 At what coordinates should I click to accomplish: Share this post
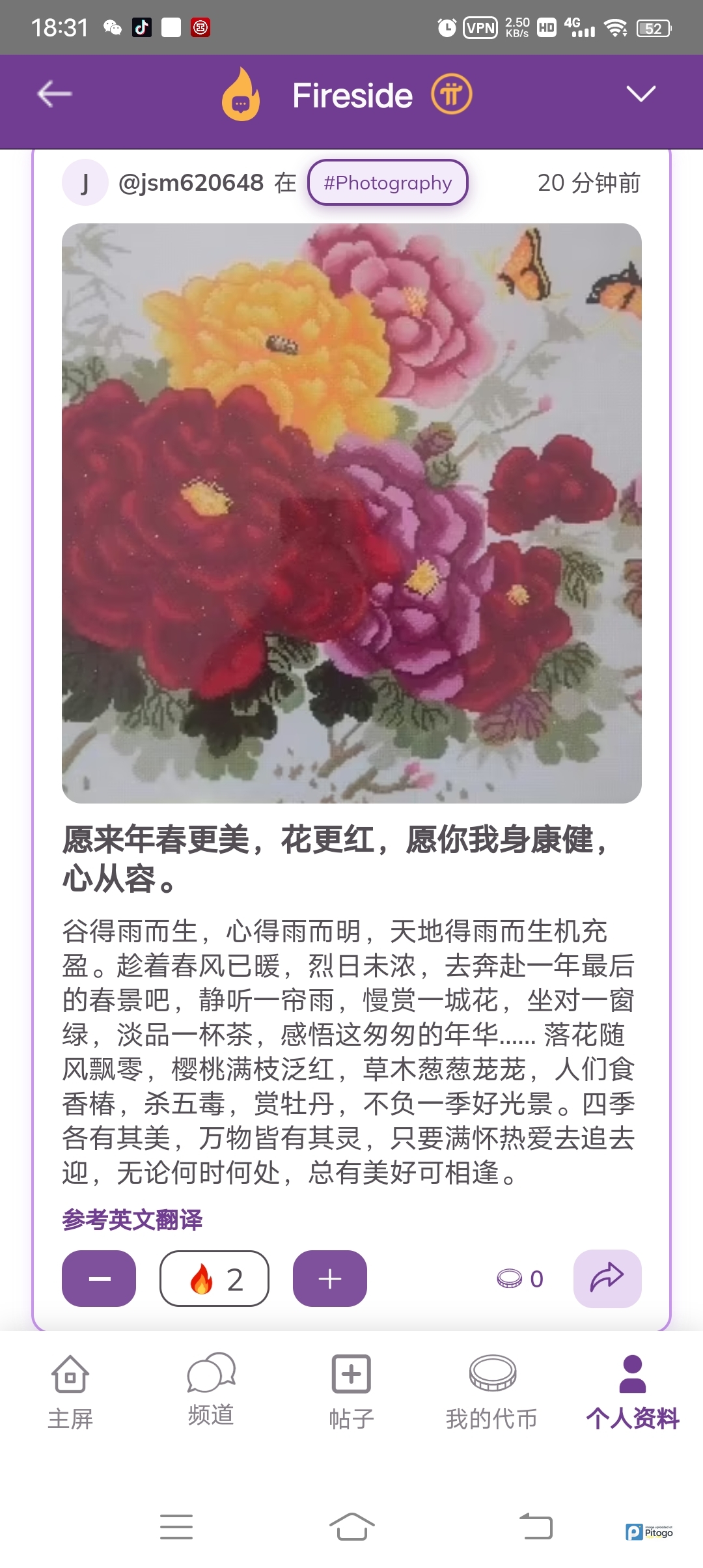pos(607,1279)
